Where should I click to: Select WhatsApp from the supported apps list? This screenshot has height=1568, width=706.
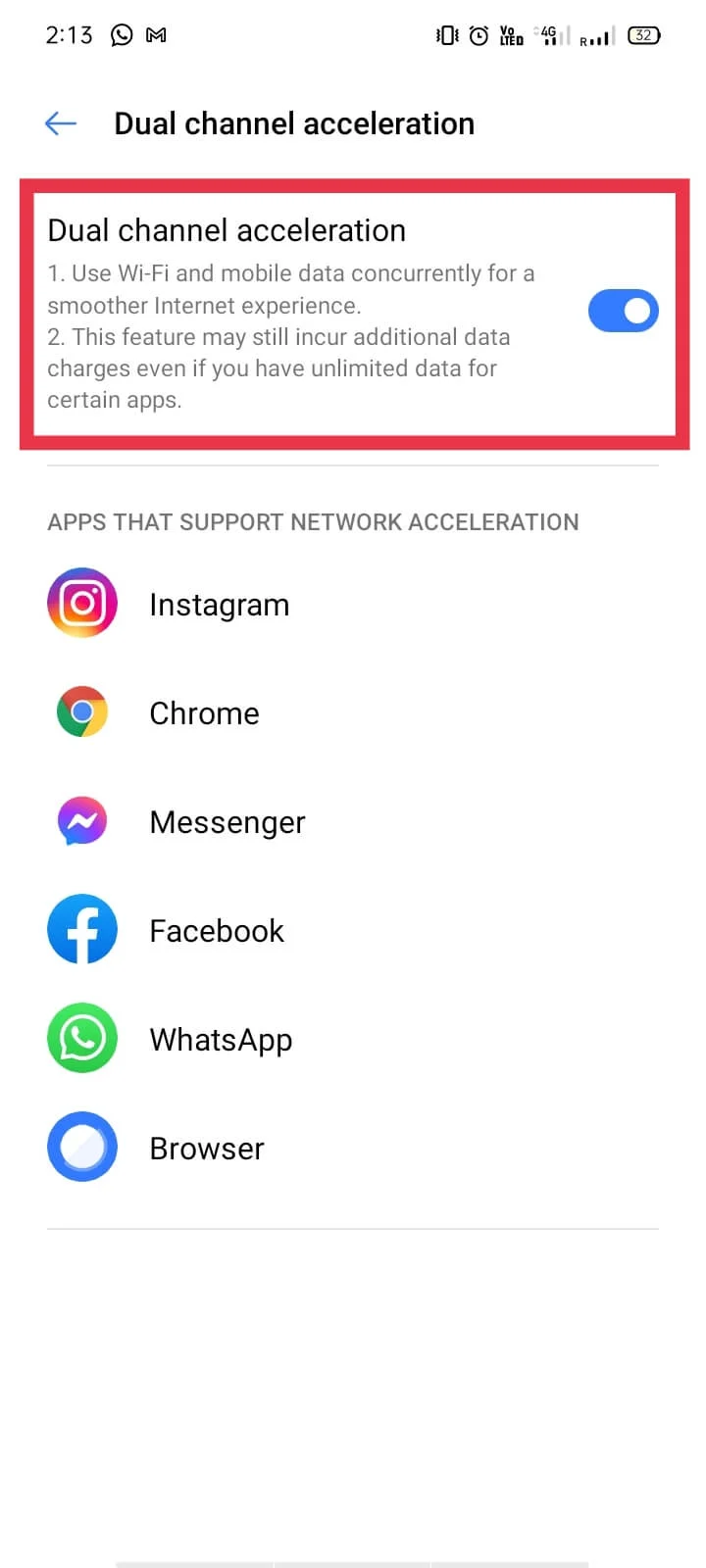(x=221, y=1039)
